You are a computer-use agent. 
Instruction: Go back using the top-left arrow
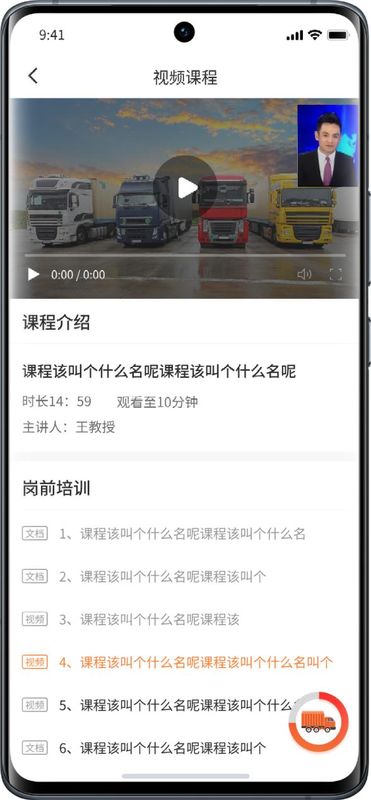click(x=33, y=77)
